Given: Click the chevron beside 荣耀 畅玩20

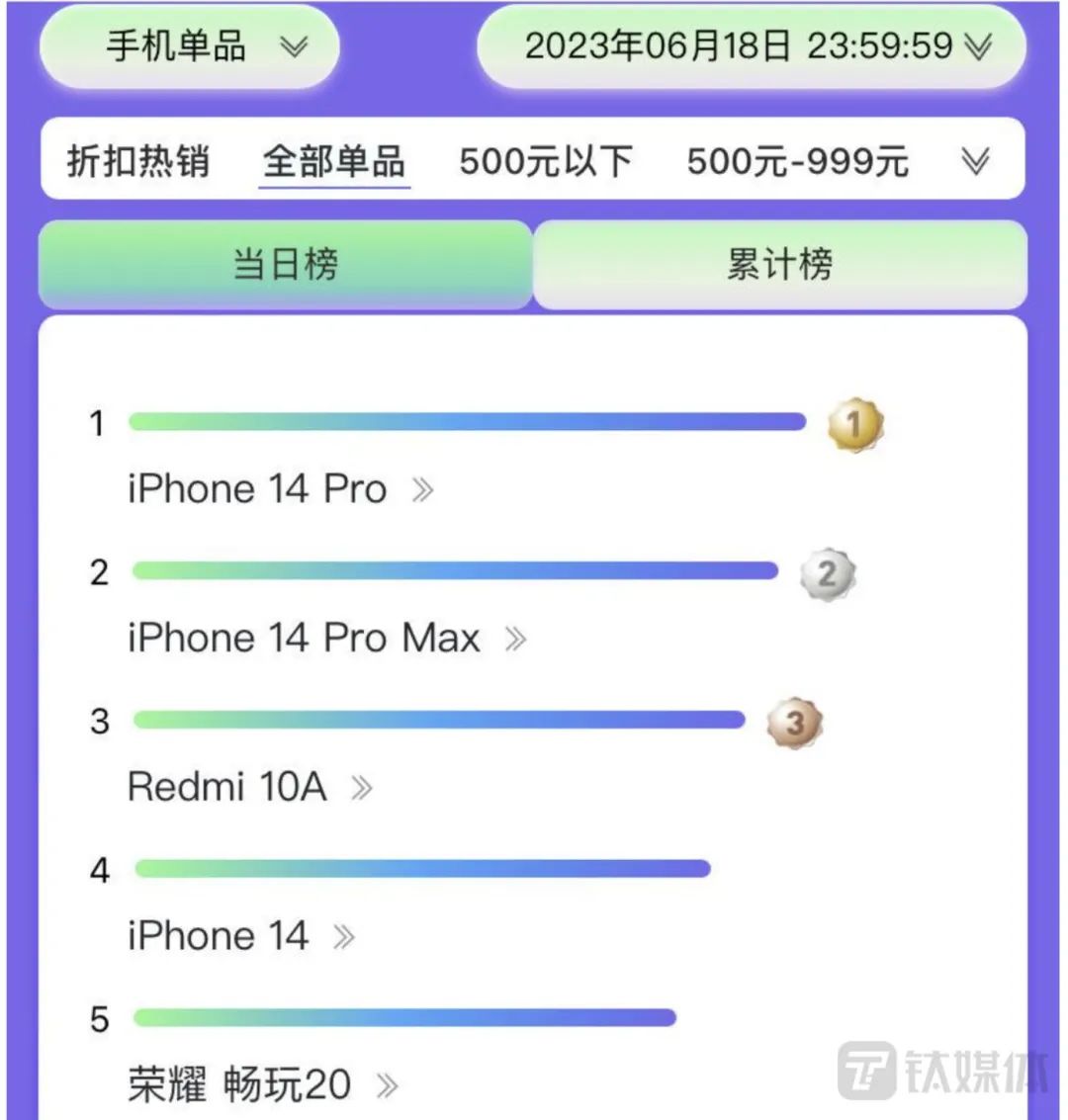Looking at the screenshot, I should pyautogui.click(x=388, y=1084).
